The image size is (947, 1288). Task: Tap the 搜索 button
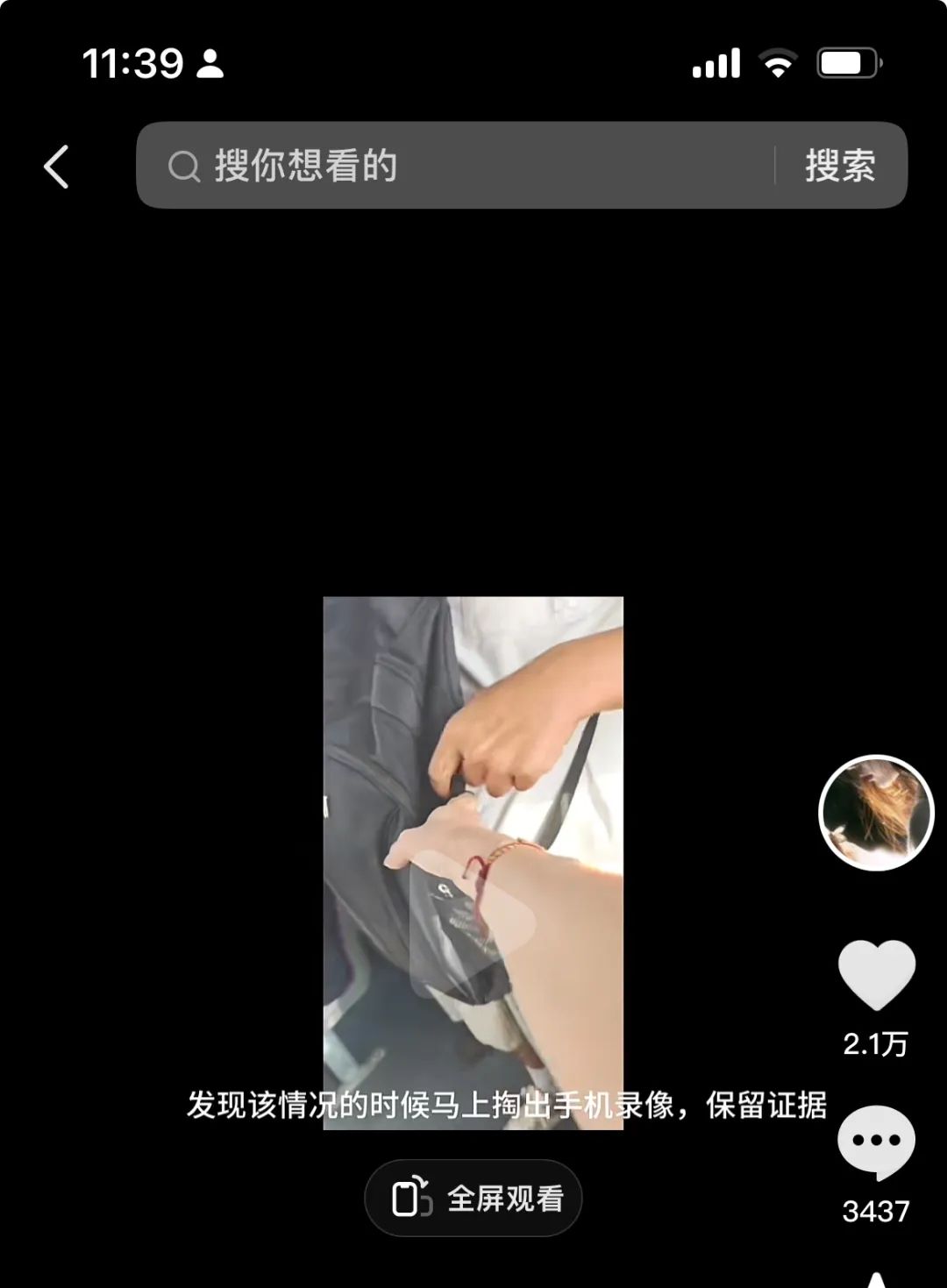click(839, 166)
